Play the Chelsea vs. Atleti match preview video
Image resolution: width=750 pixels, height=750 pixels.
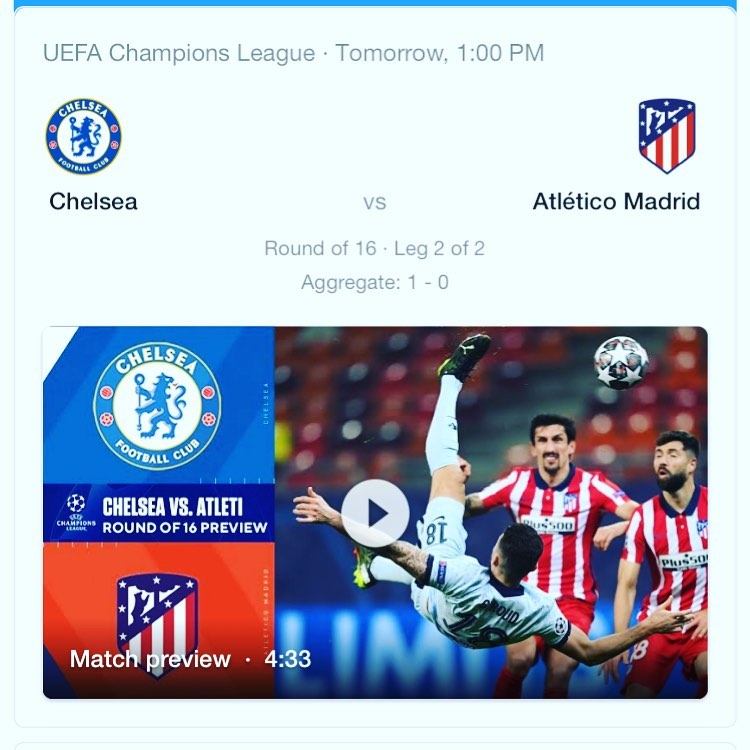click(375, 513)
